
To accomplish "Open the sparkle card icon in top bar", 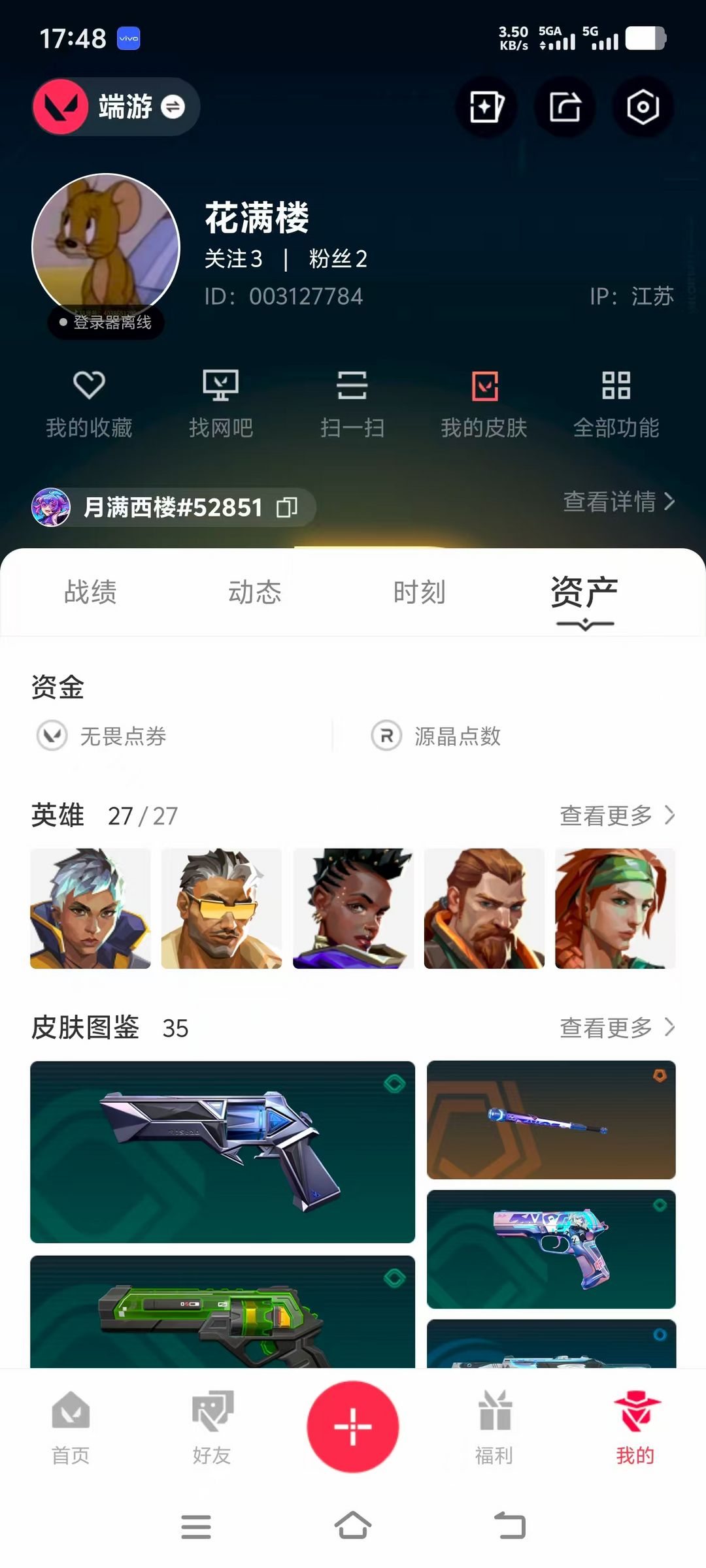I will pos(486,106).
